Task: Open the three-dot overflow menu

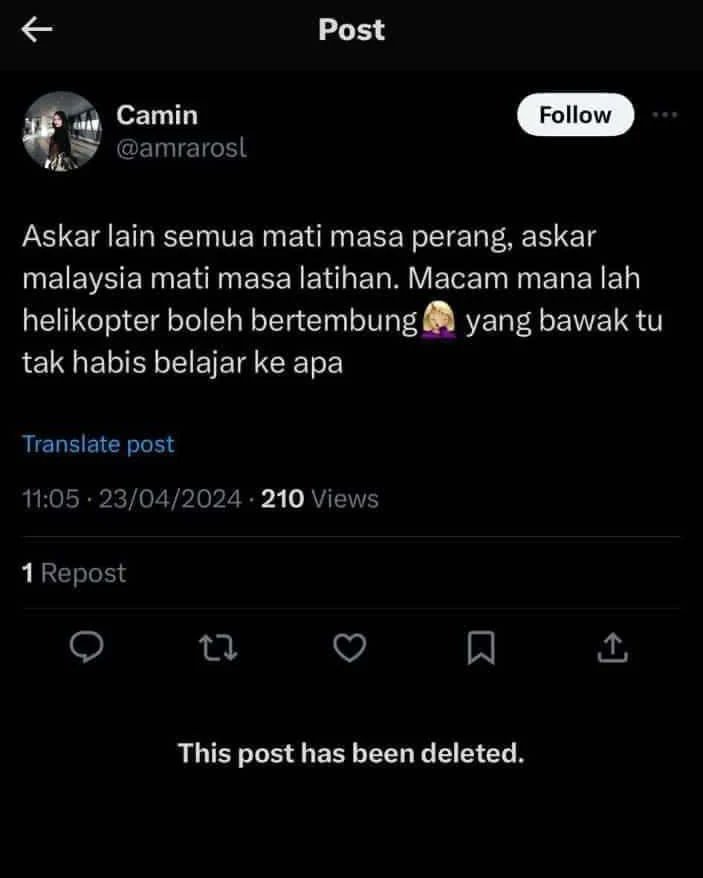Action: [x=664, y=115]
